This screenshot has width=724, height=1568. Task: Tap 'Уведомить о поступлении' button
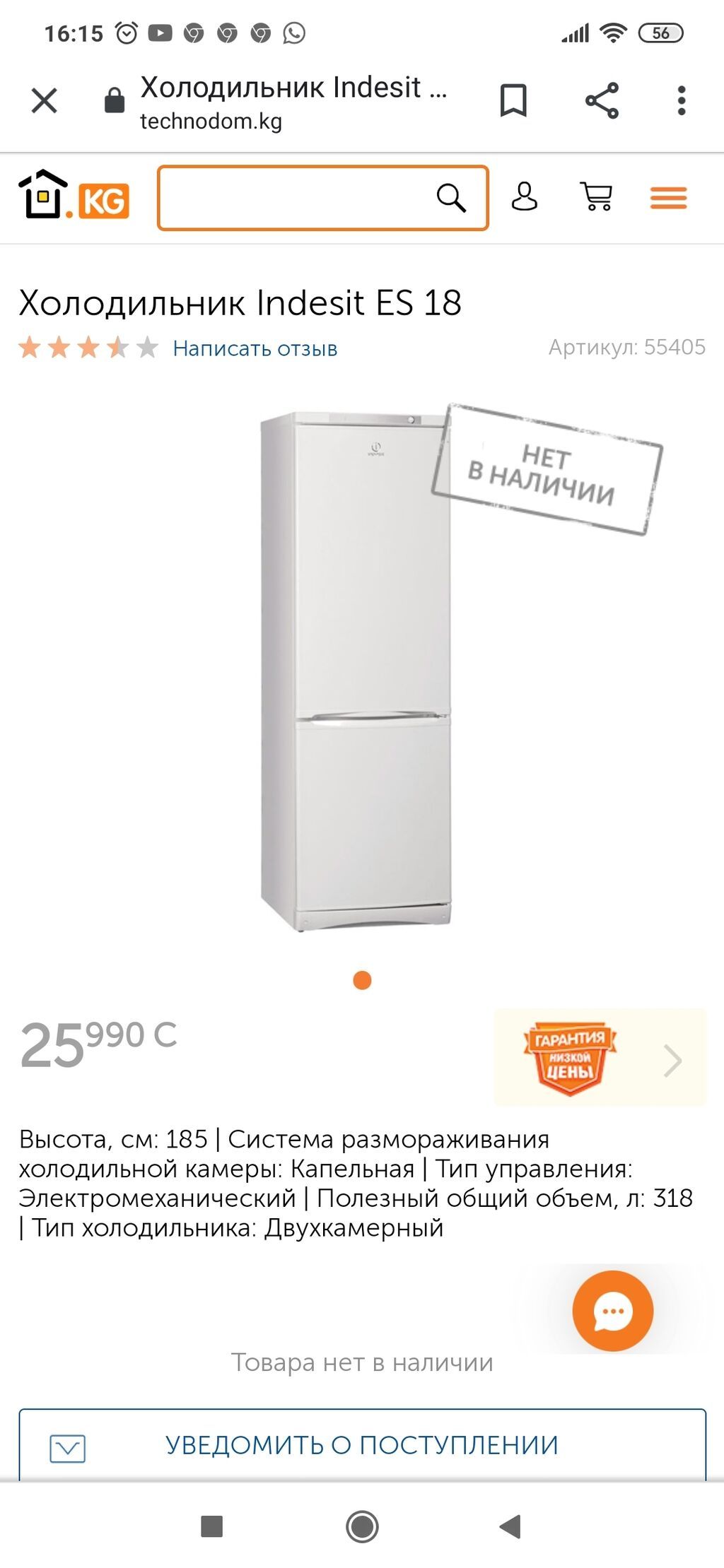[362, 1445]
